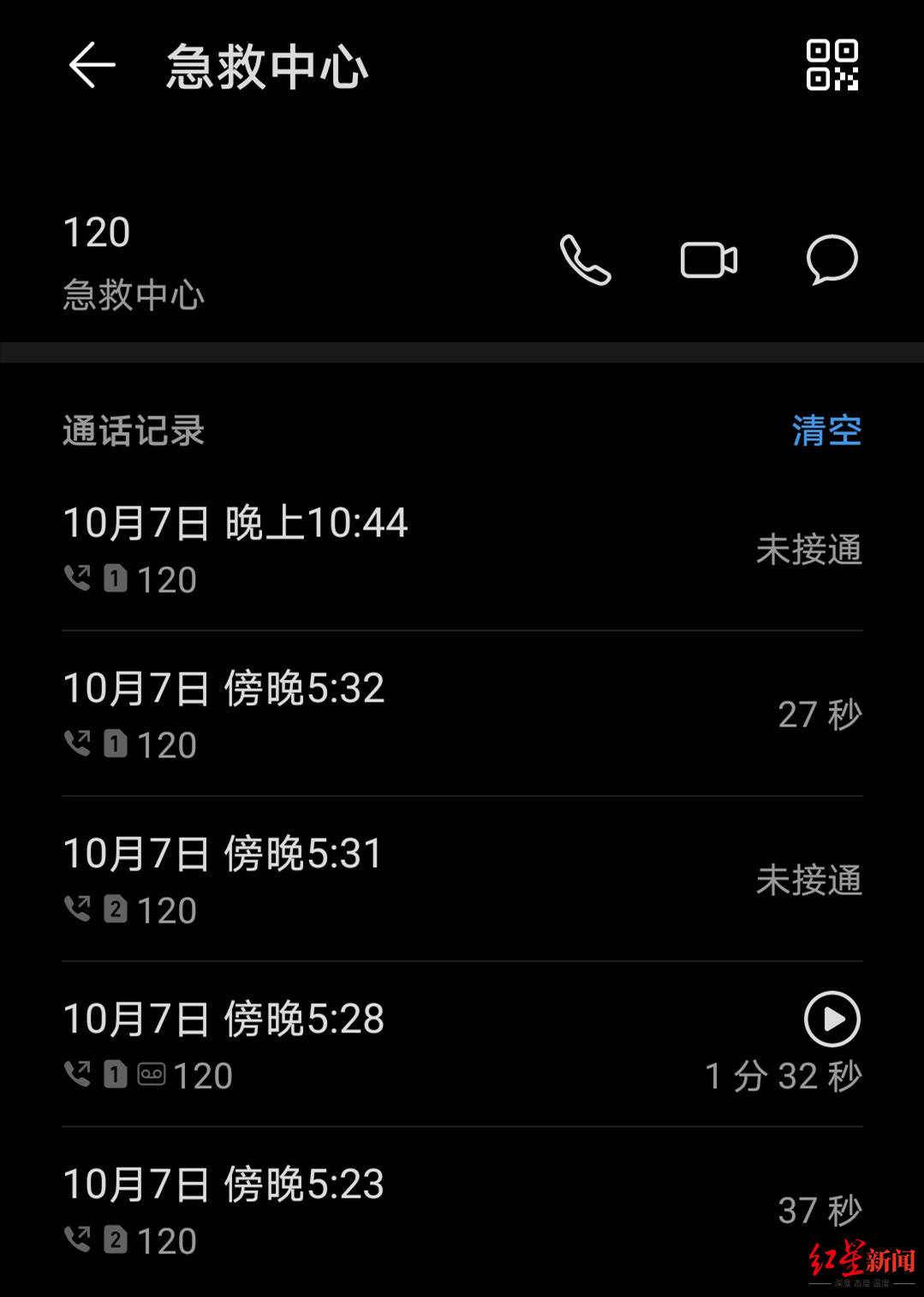Tap the phone icon to call 120

click(x=585, y=261)
